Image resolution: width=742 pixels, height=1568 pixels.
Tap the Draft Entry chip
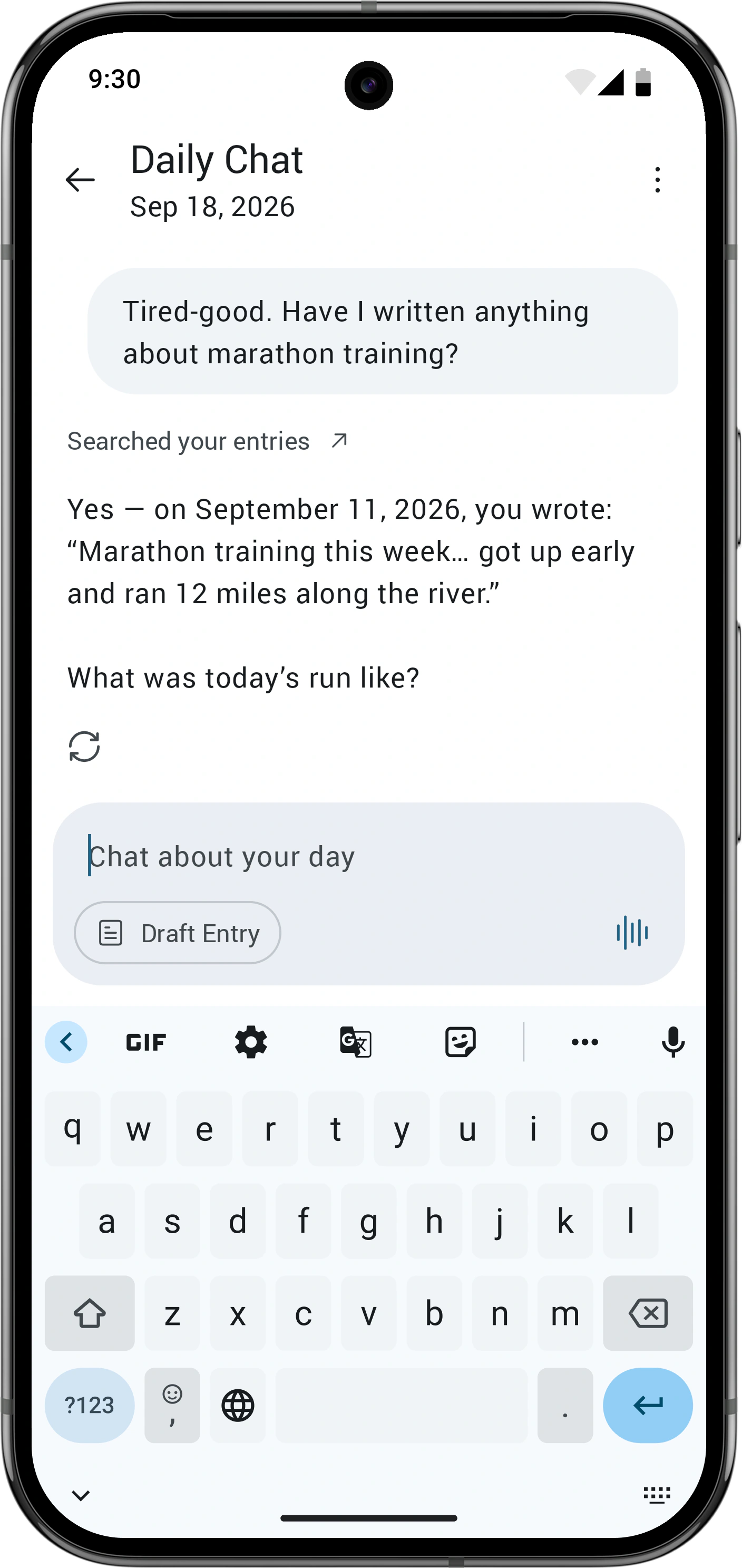(x=178, y=933)
